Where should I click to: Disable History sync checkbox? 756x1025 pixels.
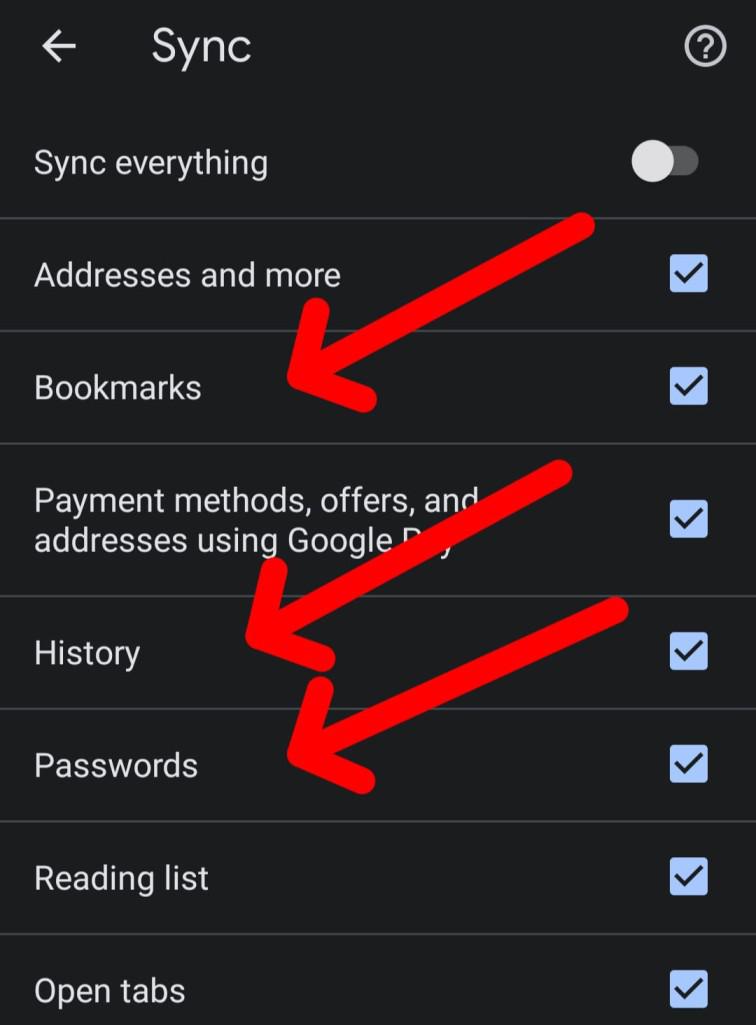coord(688,652)
